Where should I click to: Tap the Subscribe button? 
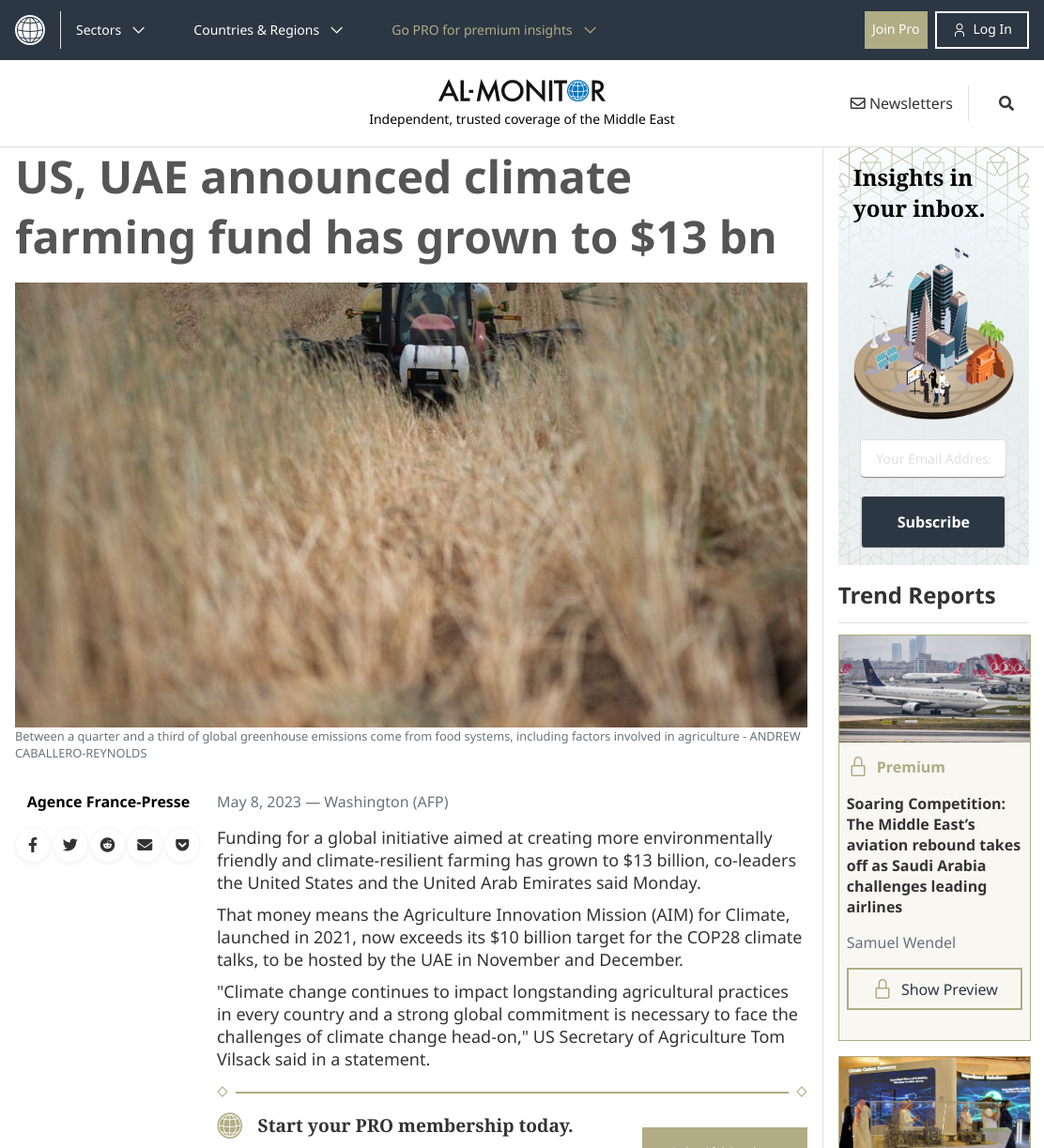tap(933, 522)
